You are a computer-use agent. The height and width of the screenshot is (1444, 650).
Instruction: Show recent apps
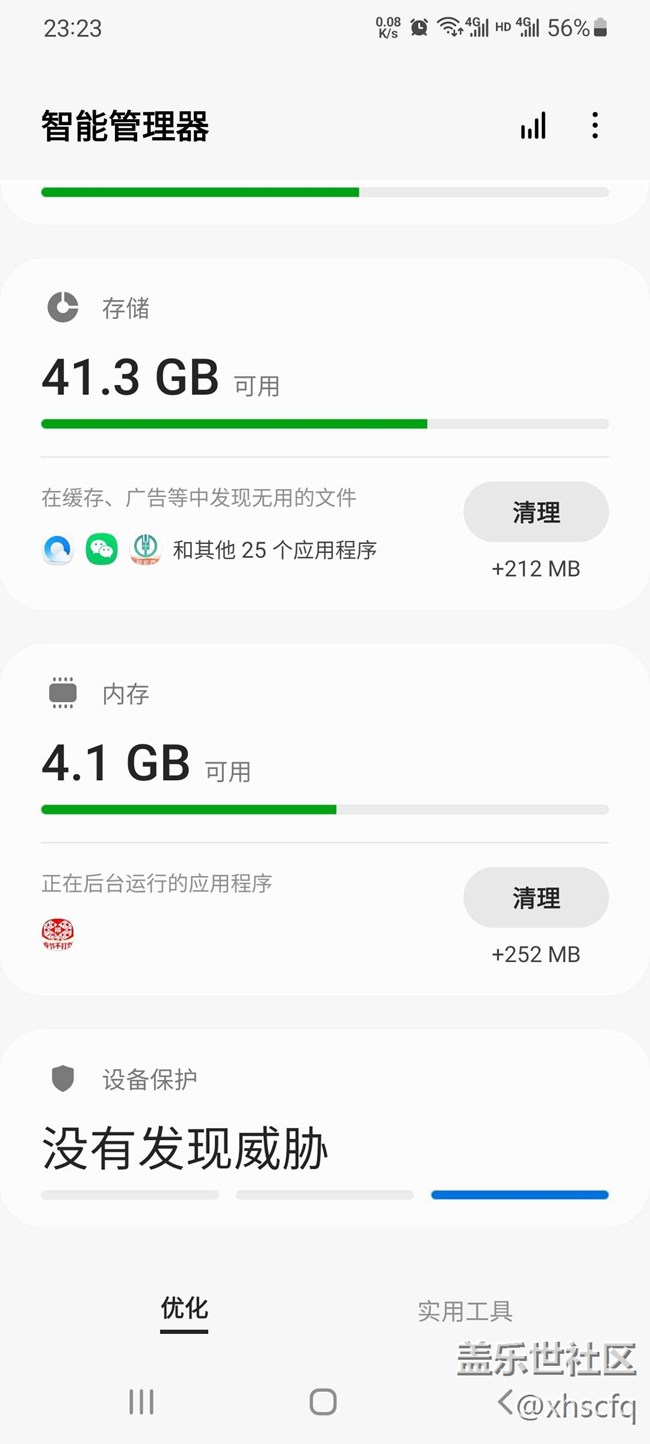141,1402
